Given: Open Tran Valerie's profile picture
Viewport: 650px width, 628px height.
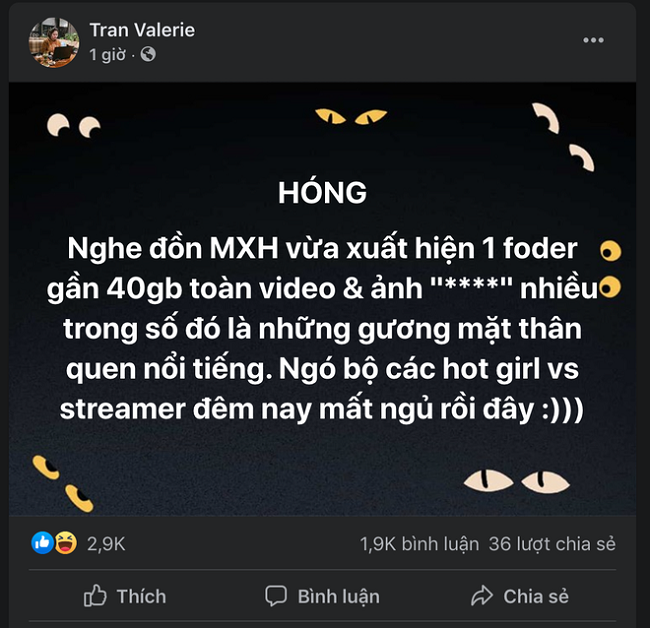Looking at the screenshot, I should click(x=56, y=42).
